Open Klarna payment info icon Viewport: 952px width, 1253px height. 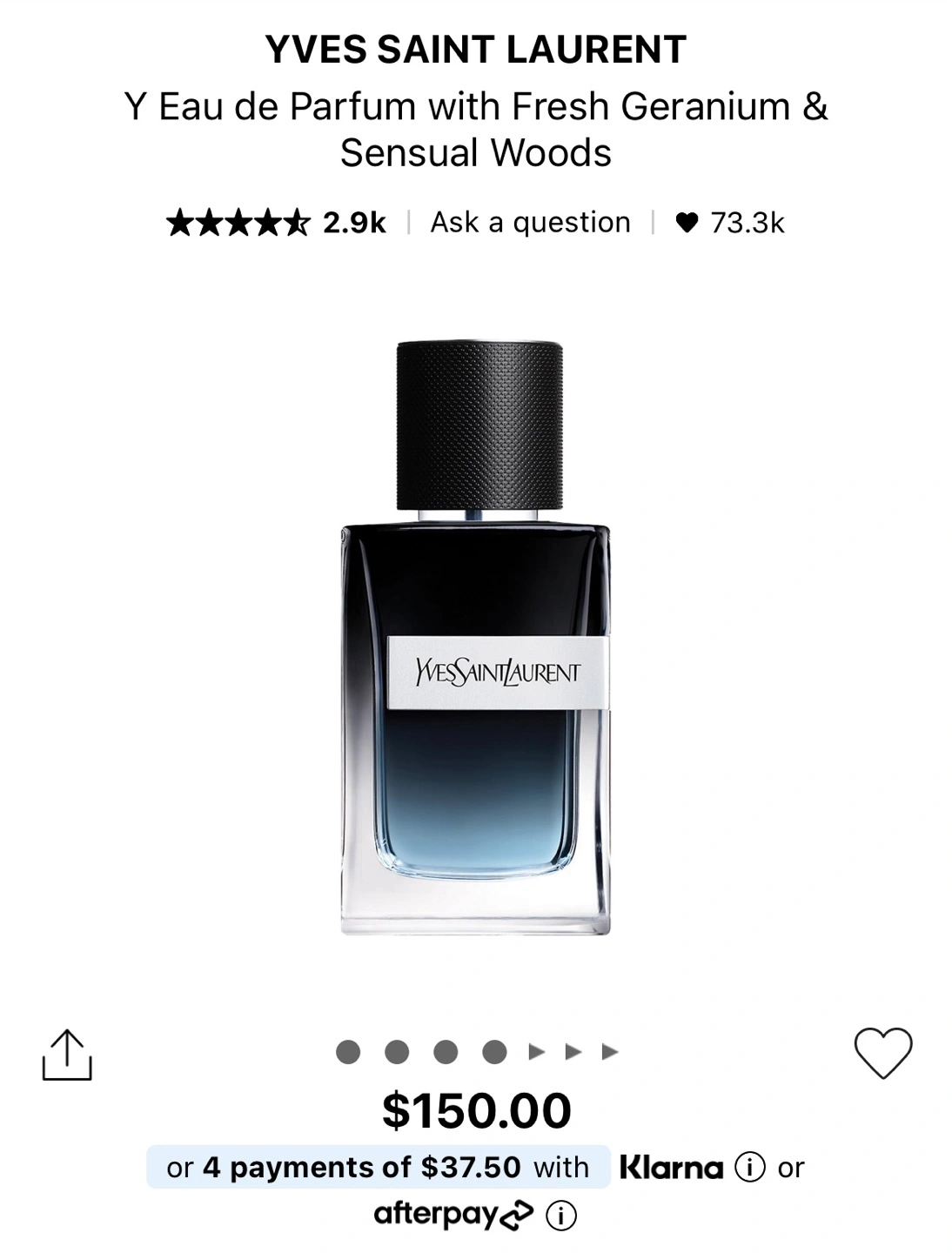coord(749,1167)
